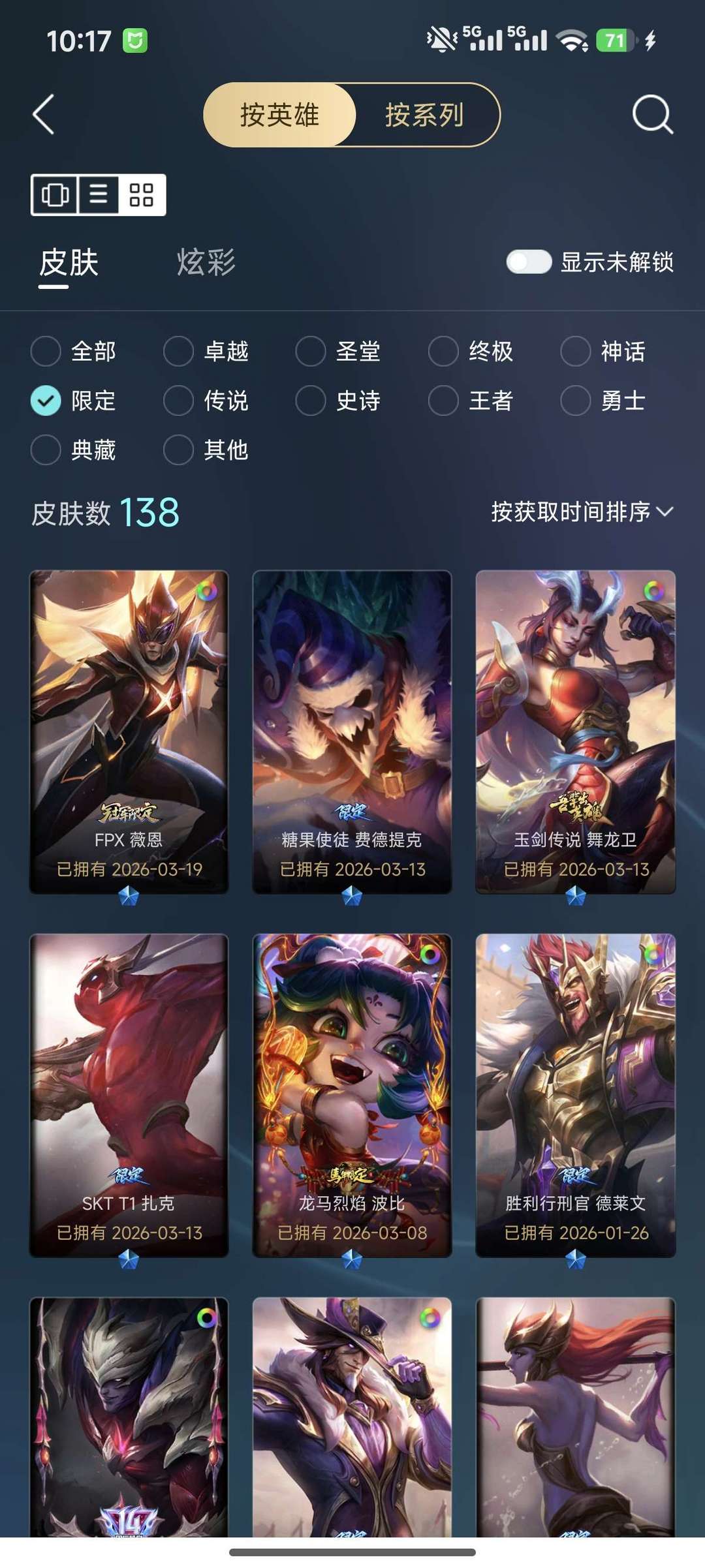Screen dimensions: 705x1568
Task: Open the SKT T1 扎克 skin card
Action: click(129, 1096)
